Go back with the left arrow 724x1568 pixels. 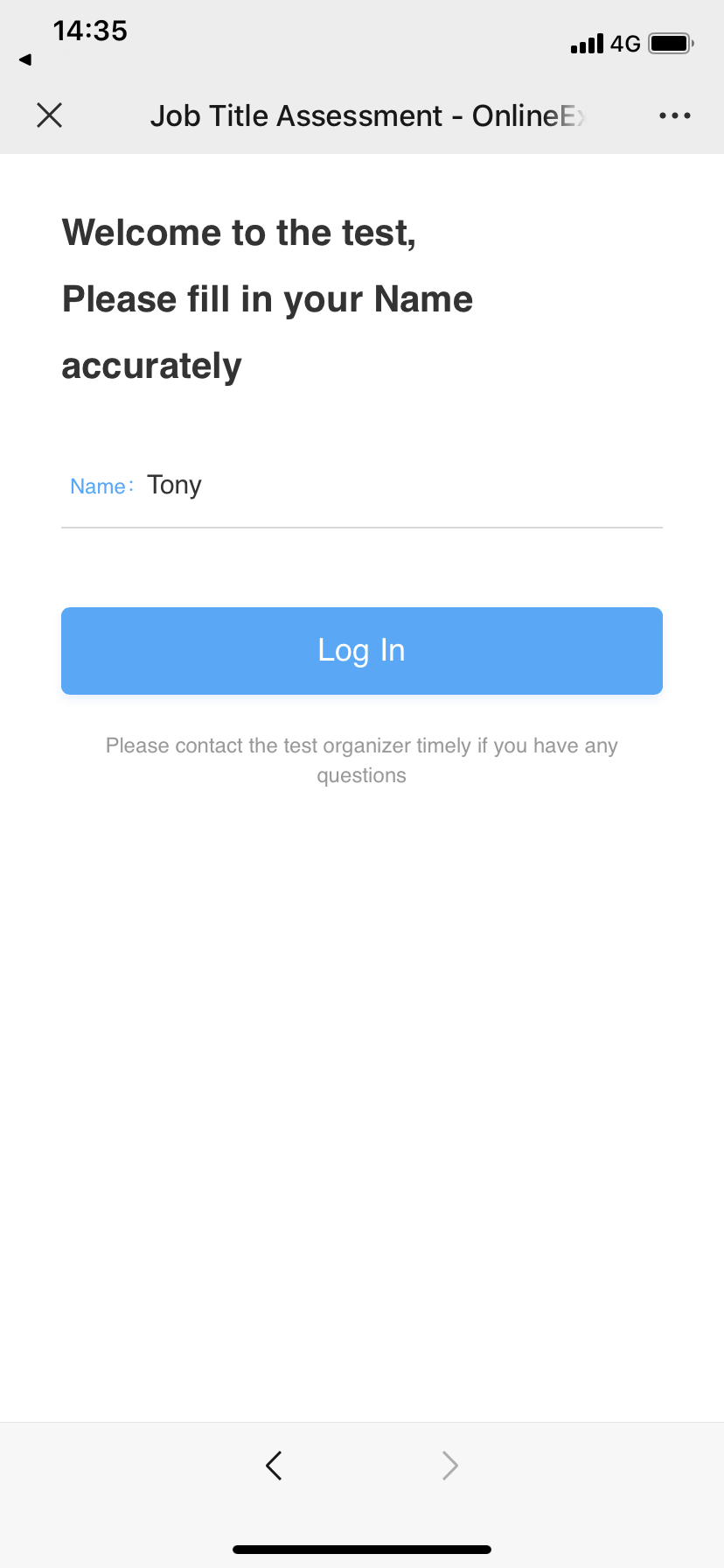[274, 1465]
